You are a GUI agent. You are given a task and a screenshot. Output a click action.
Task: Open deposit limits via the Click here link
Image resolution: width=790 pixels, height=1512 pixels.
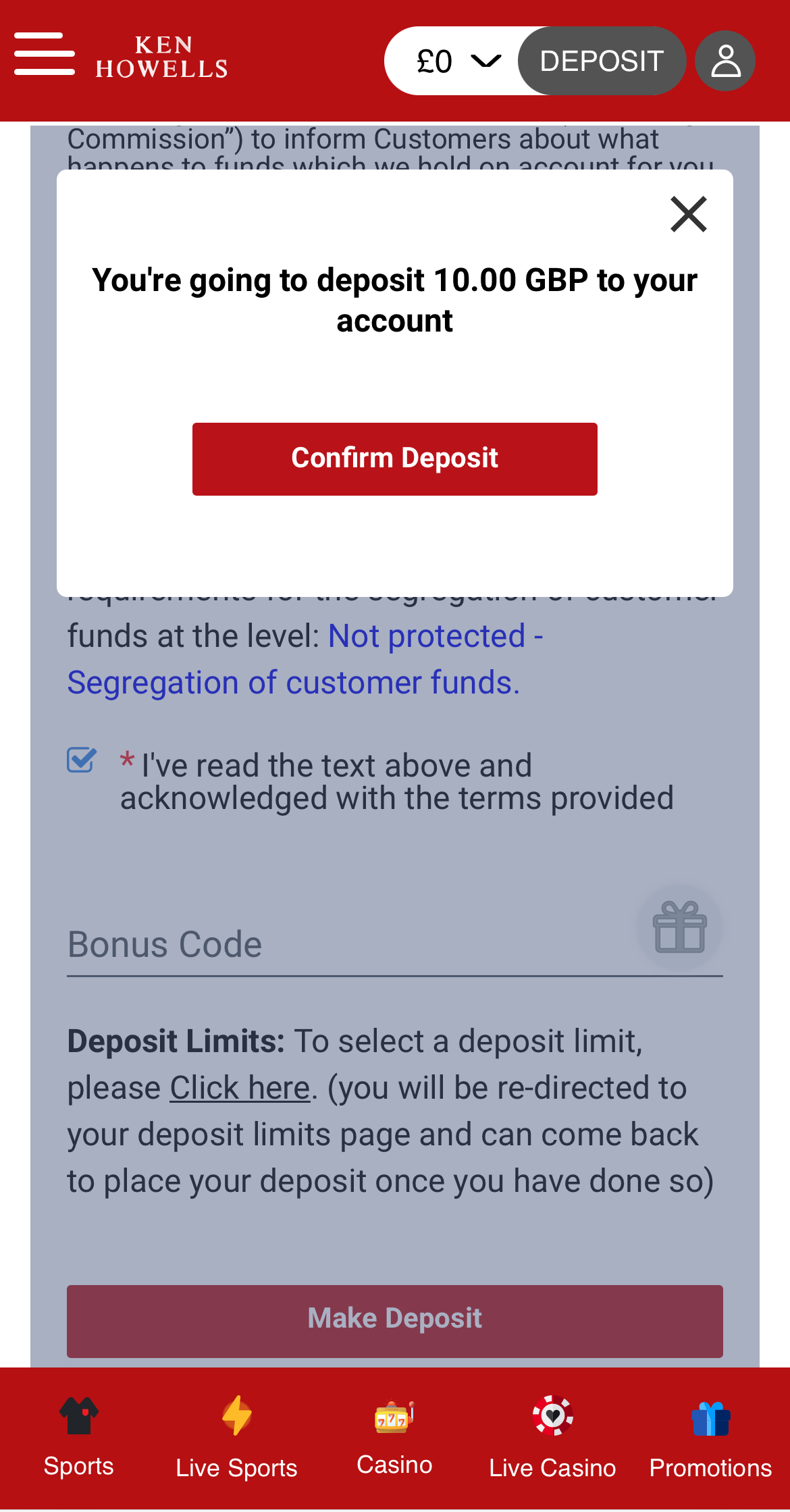[x=239, y=1087]
